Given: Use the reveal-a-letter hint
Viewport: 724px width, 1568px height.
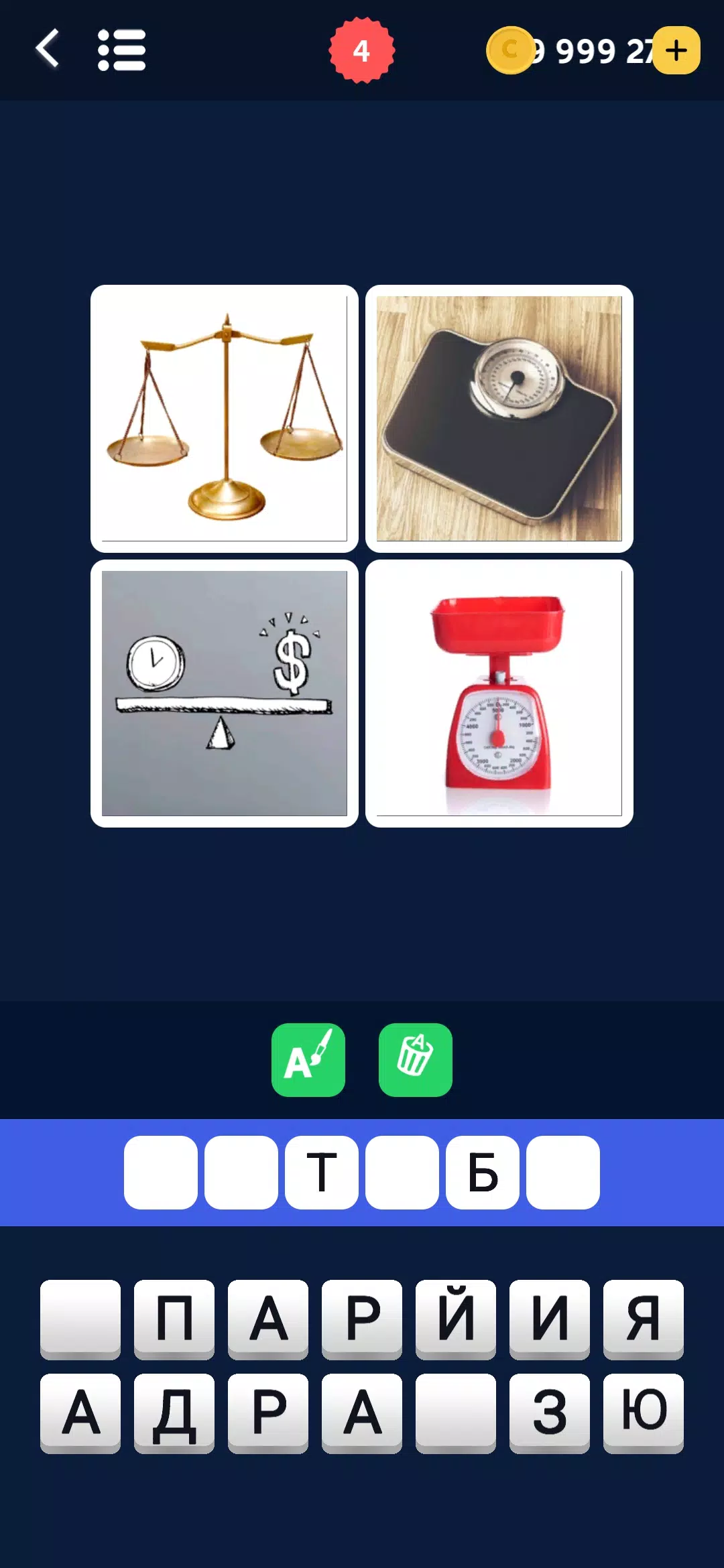Looking at the screenshot, I should point(308,1060).
